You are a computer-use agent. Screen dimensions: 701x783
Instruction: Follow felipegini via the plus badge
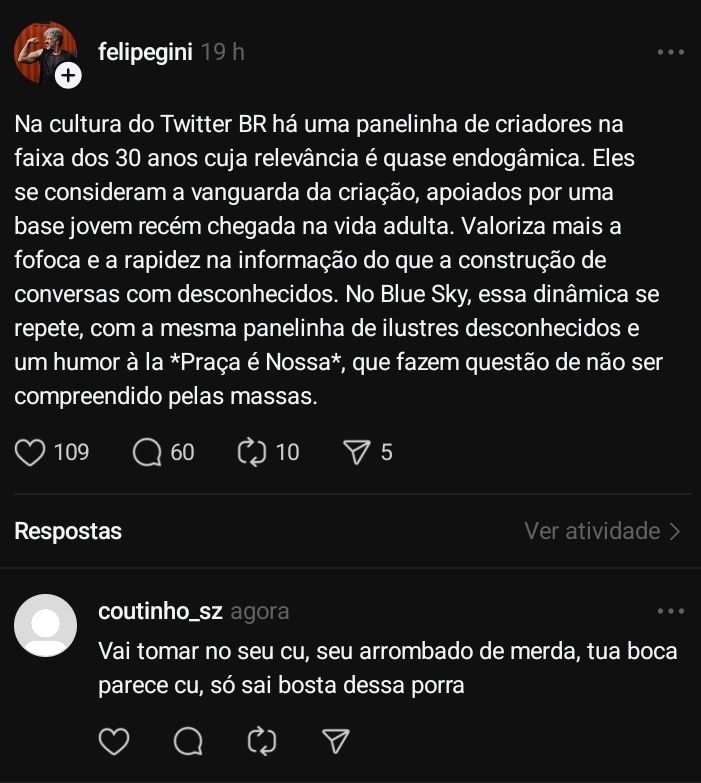click(68, 75)
